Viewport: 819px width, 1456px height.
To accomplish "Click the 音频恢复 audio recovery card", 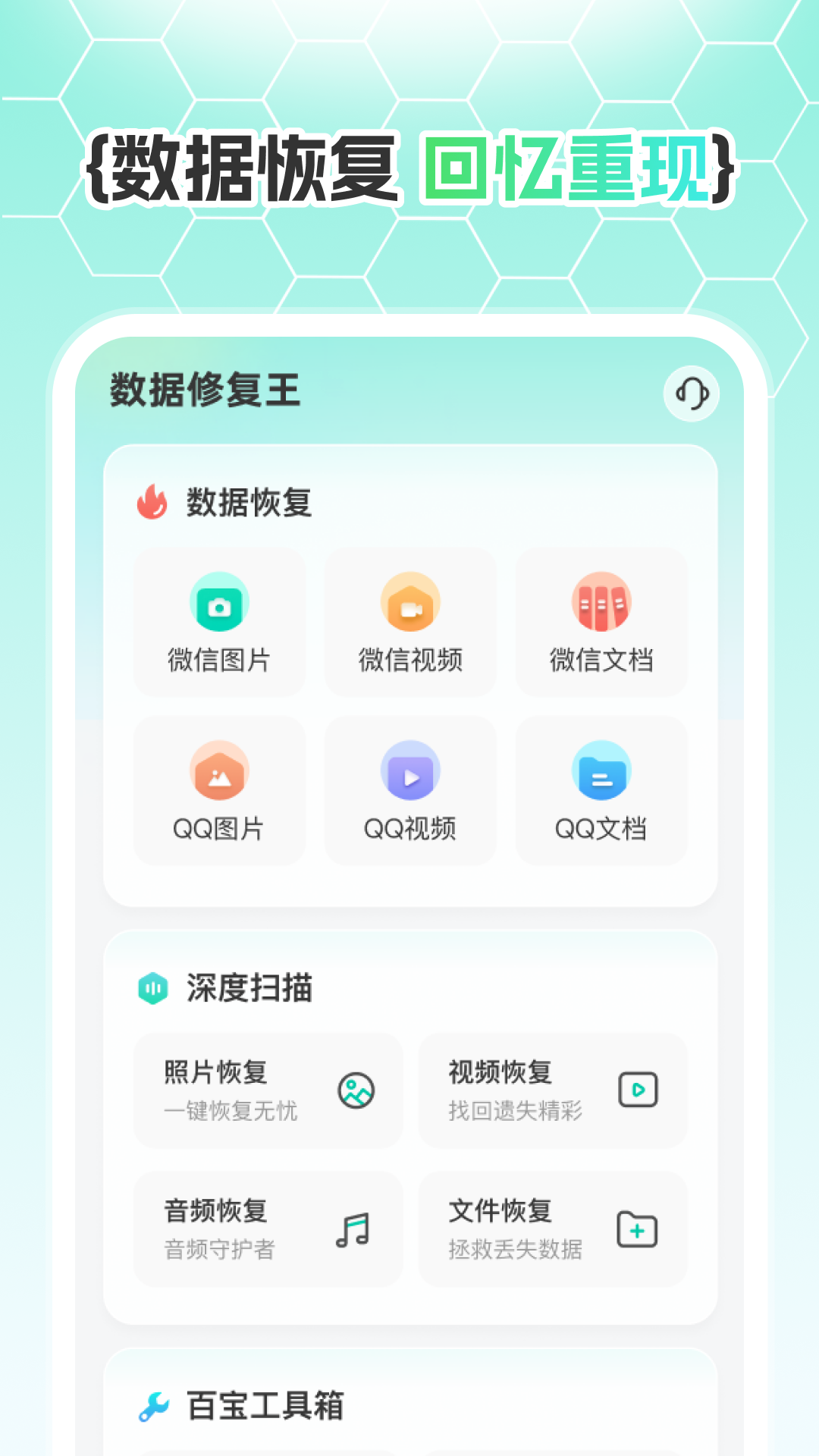I will point(268,1229).
